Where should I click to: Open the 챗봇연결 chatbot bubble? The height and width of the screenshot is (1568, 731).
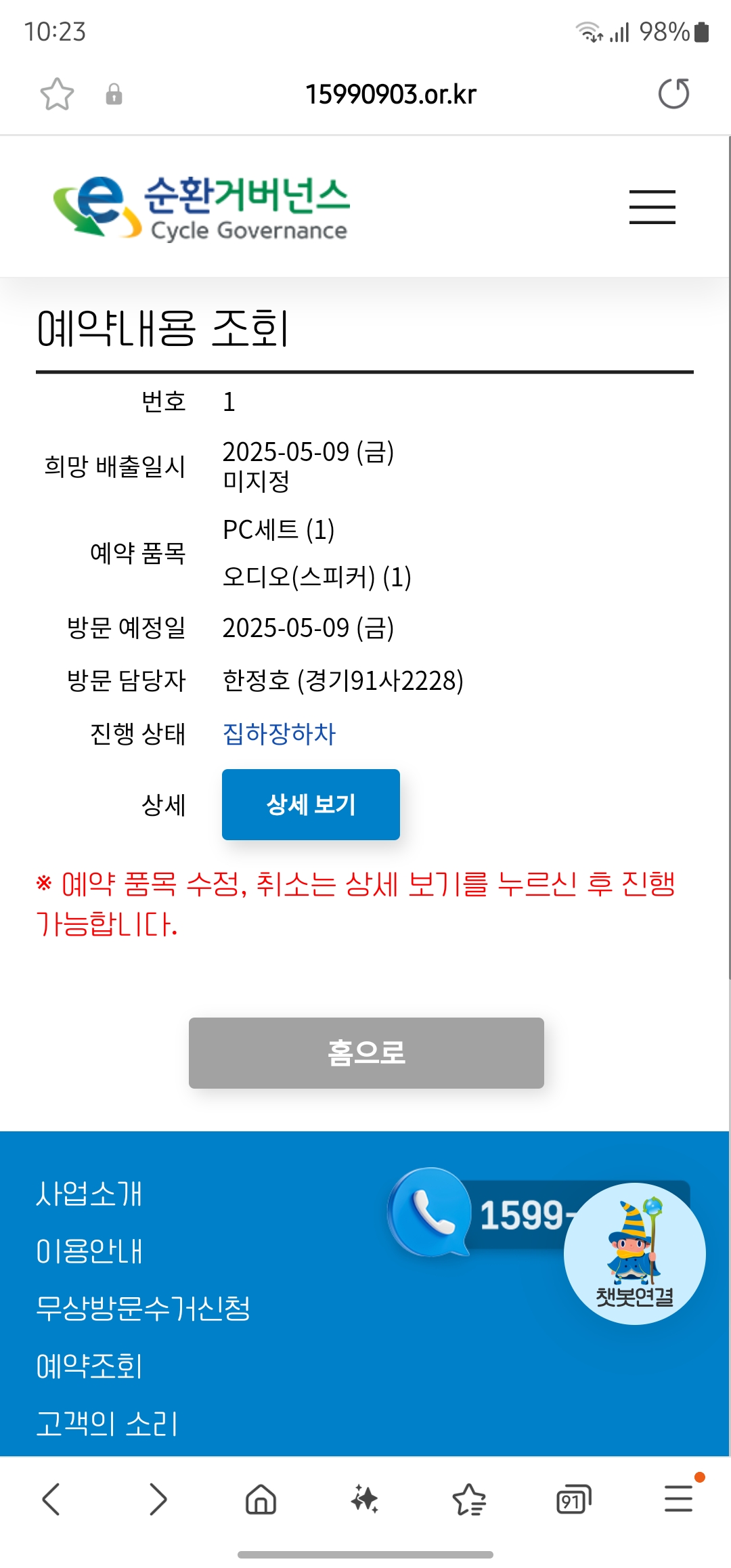[634, 1254]
